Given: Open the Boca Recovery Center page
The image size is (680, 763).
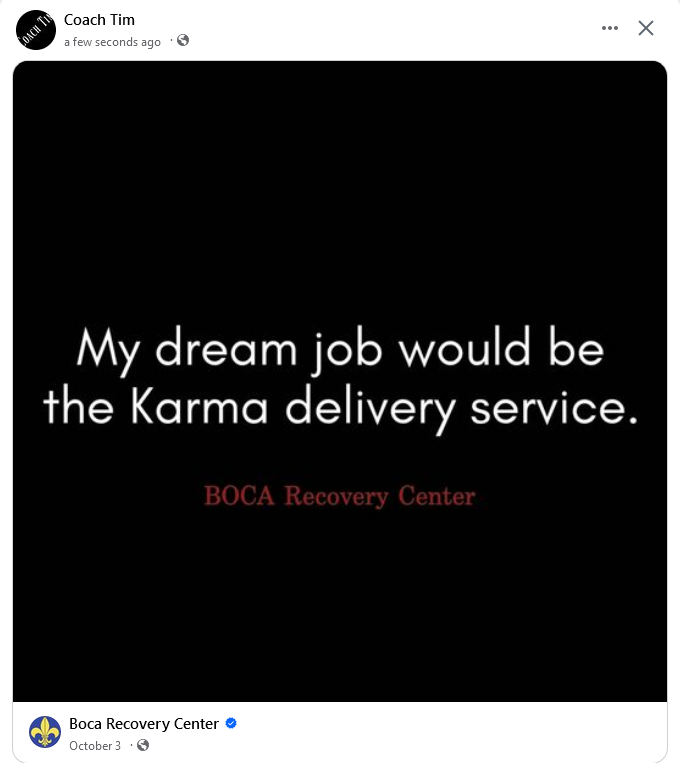Looking at the screenshot, I should (x=144, y=724).
